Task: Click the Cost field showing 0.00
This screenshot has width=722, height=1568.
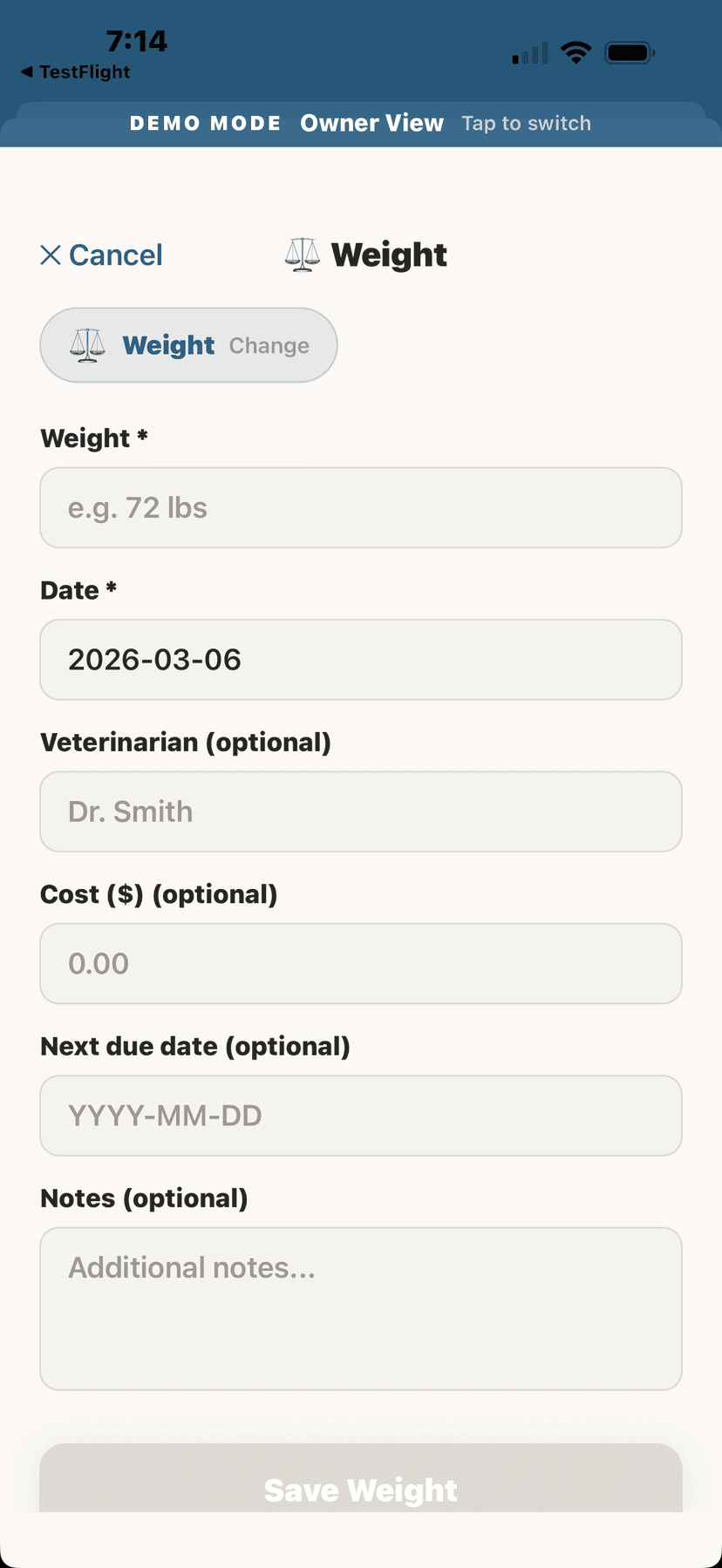Action: point(361,964)
